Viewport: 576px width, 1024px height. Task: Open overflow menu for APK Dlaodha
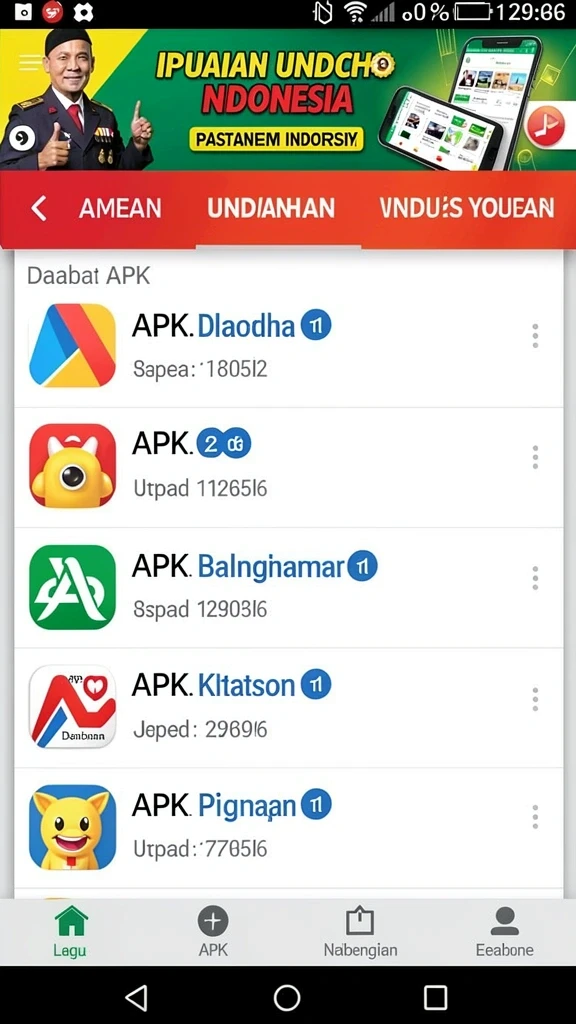535,336
